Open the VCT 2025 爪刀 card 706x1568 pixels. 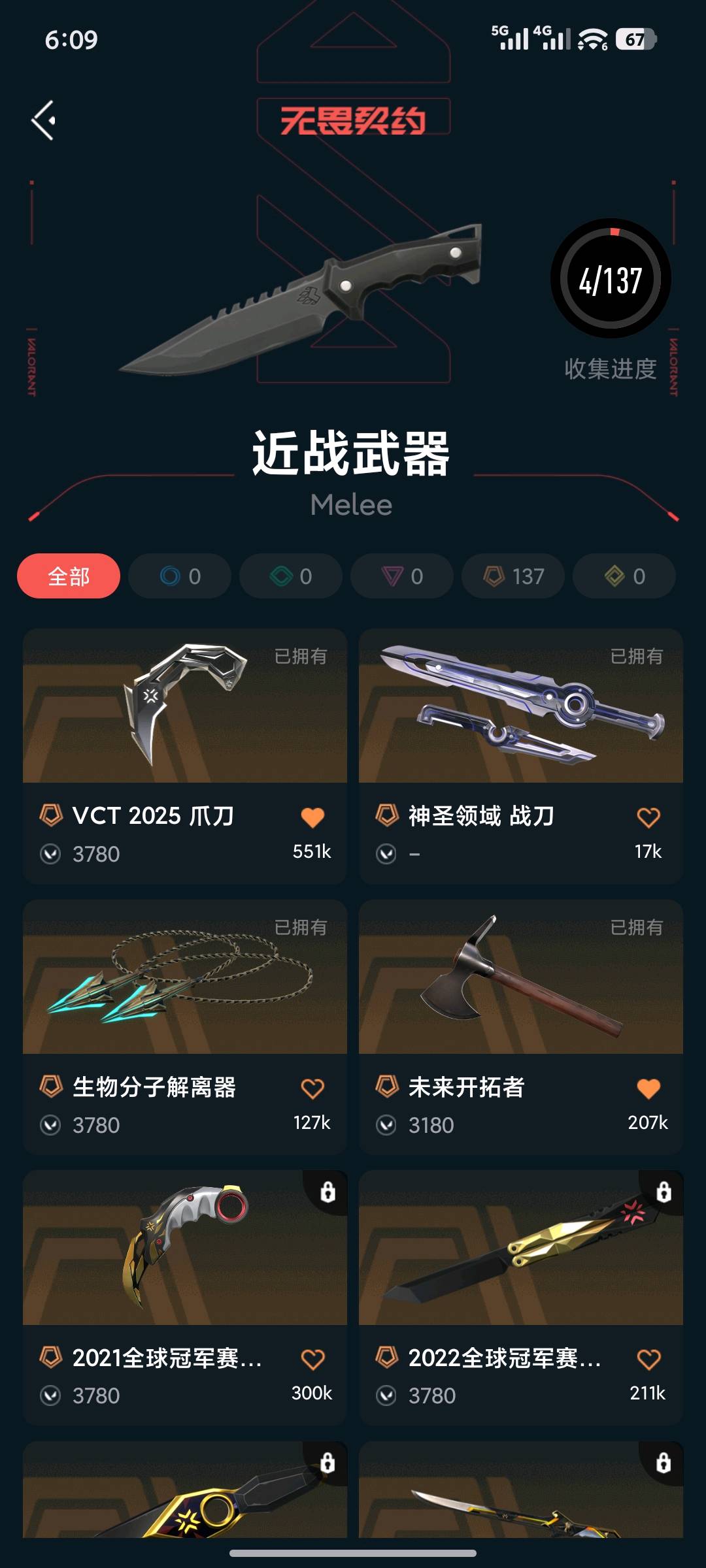point(185,757)
